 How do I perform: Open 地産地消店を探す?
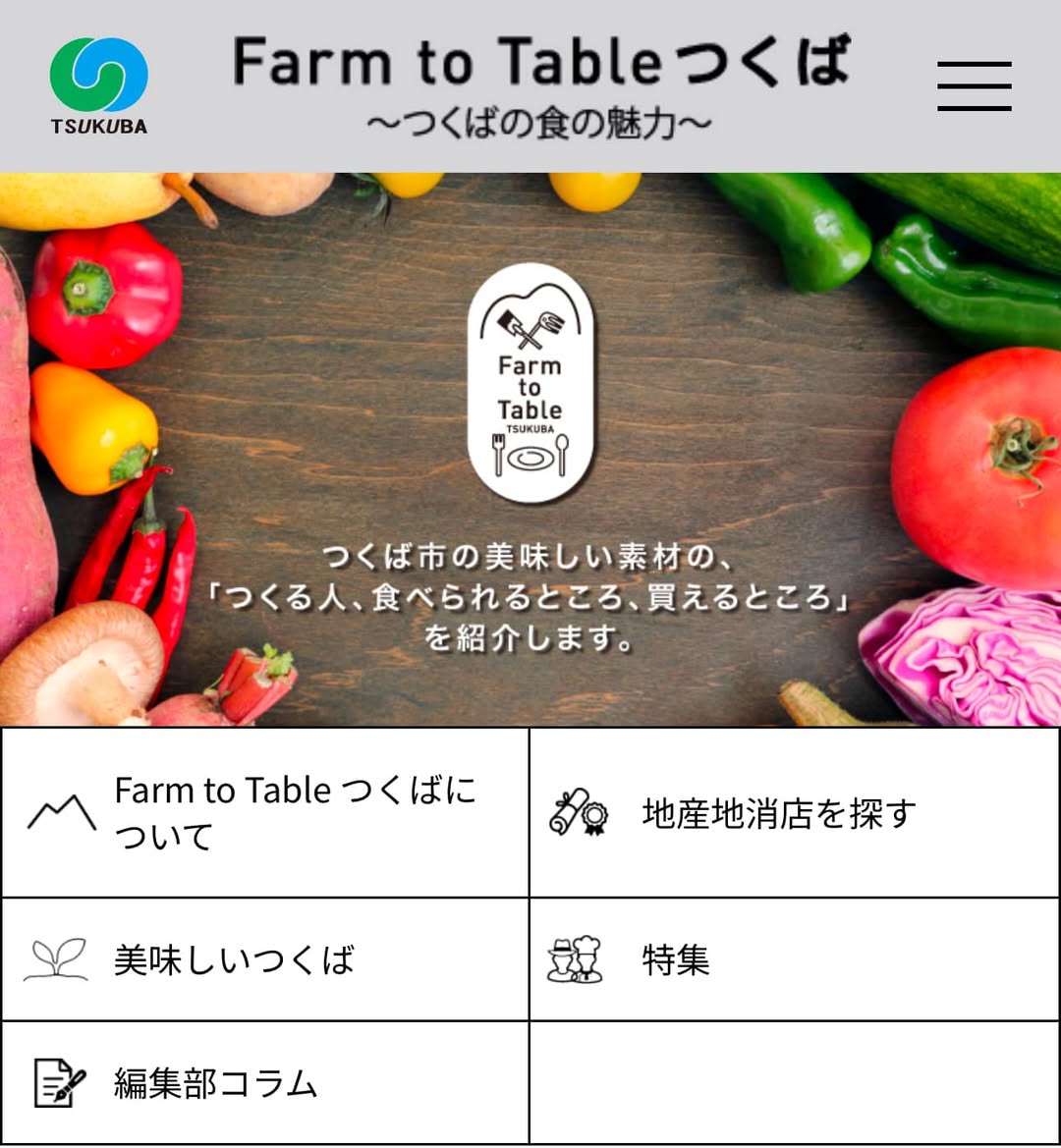pos(794,813)
